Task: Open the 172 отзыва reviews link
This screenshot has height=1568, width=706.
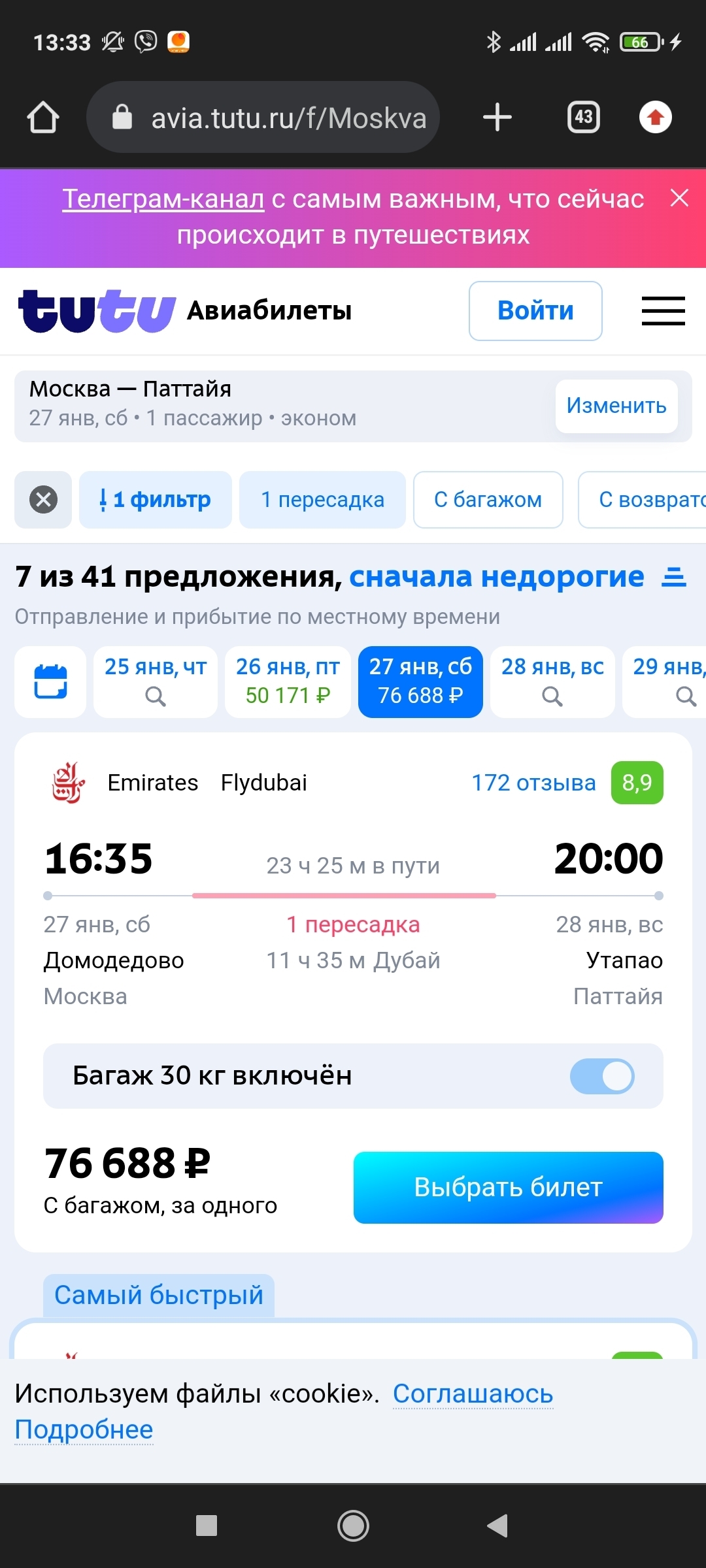Action: pos(533,783)
